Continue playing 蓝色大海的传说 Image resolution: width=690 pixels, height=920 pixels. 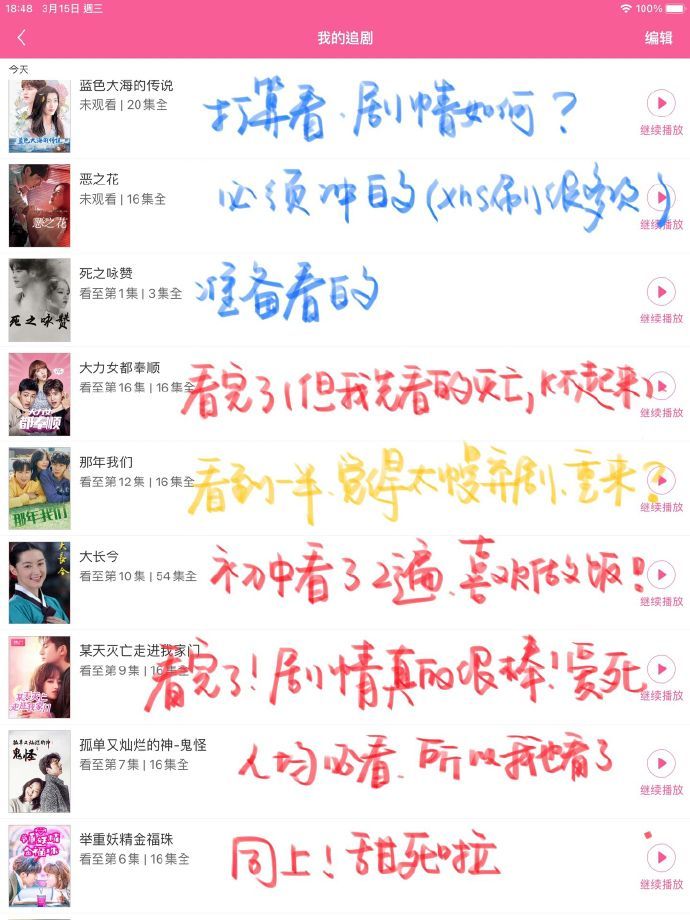(661, 104)
